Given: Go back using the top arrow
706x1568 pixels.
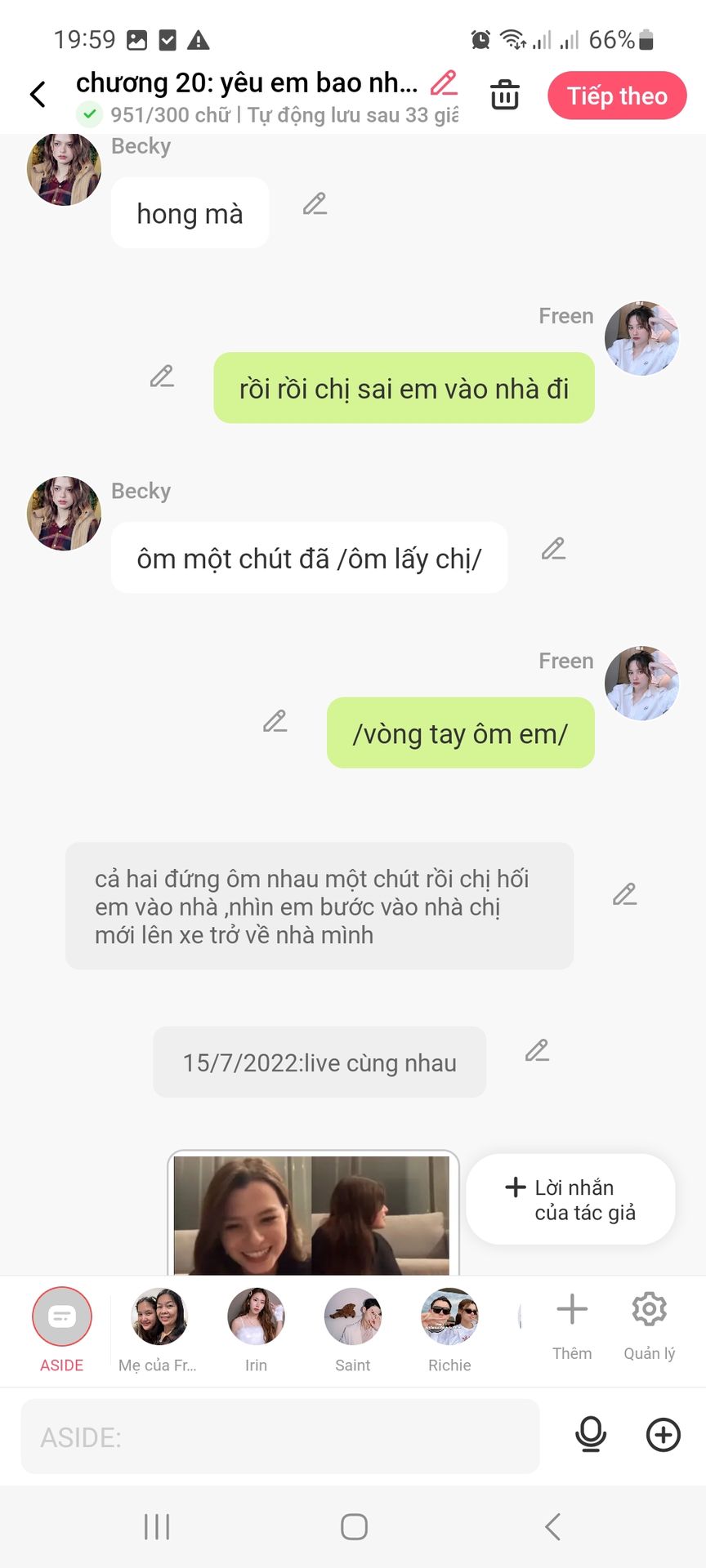Looking at the screenshot, I should 38,95.
